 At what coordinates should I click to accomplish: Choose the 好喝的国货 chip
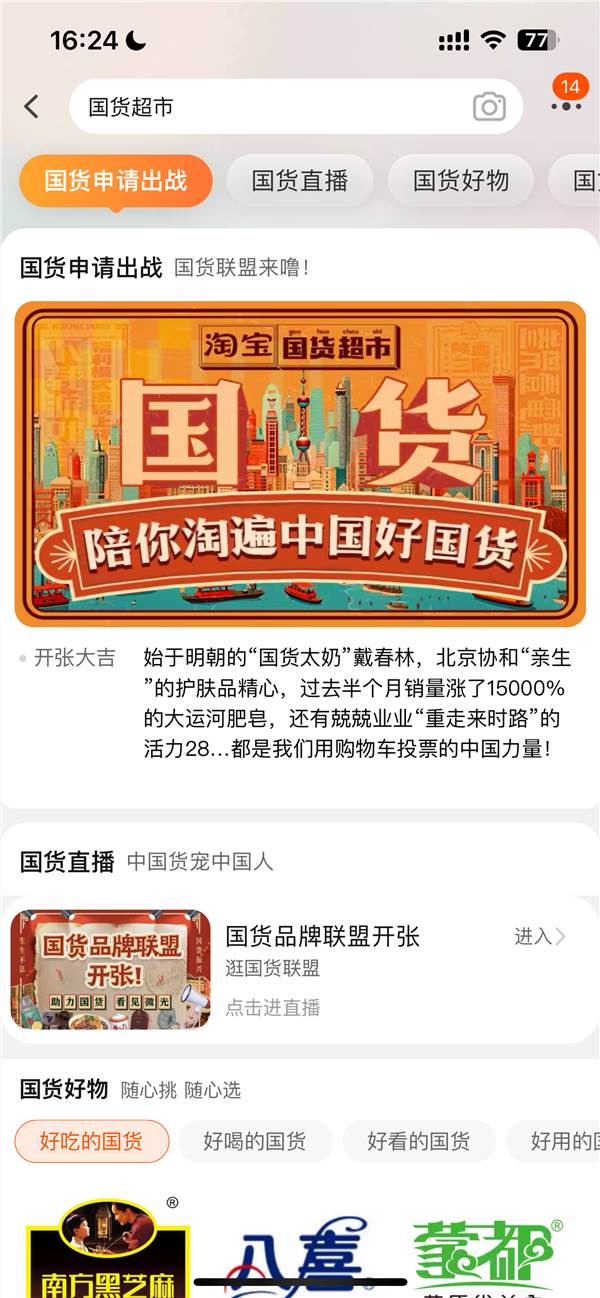255,1142
